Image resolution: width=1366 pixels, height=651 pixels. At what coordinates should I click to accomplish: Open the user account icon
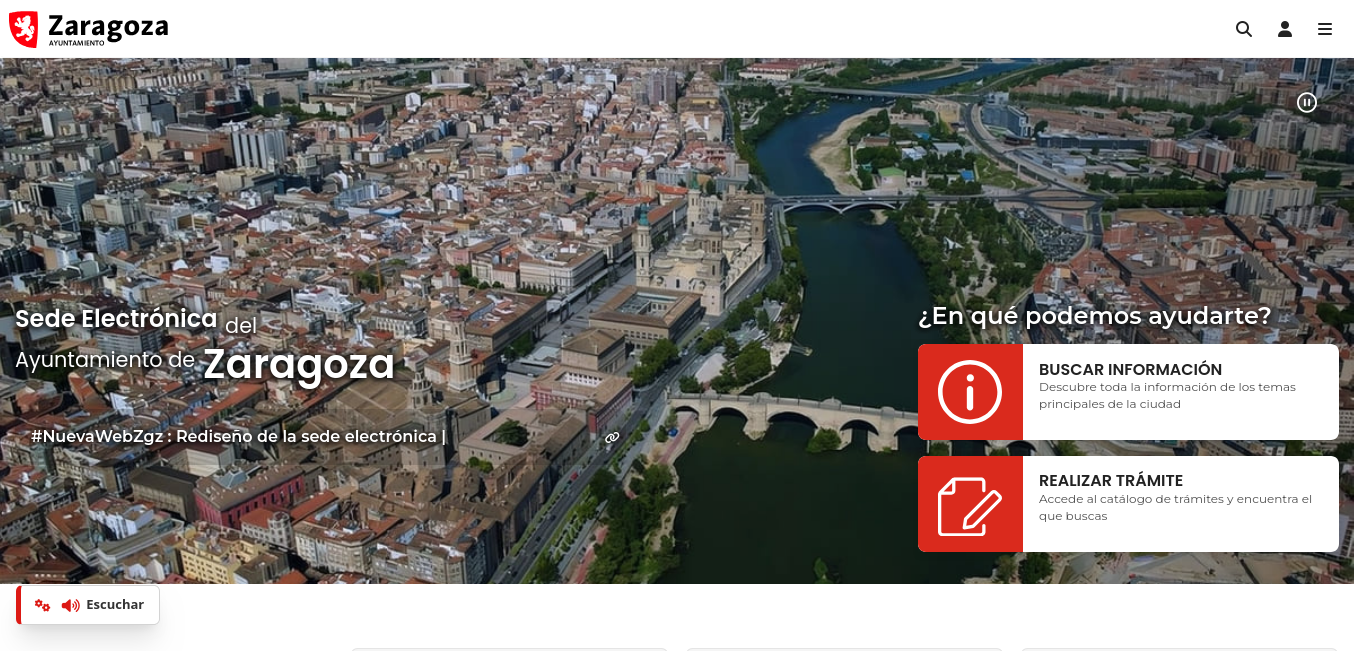pos(1285,29)
